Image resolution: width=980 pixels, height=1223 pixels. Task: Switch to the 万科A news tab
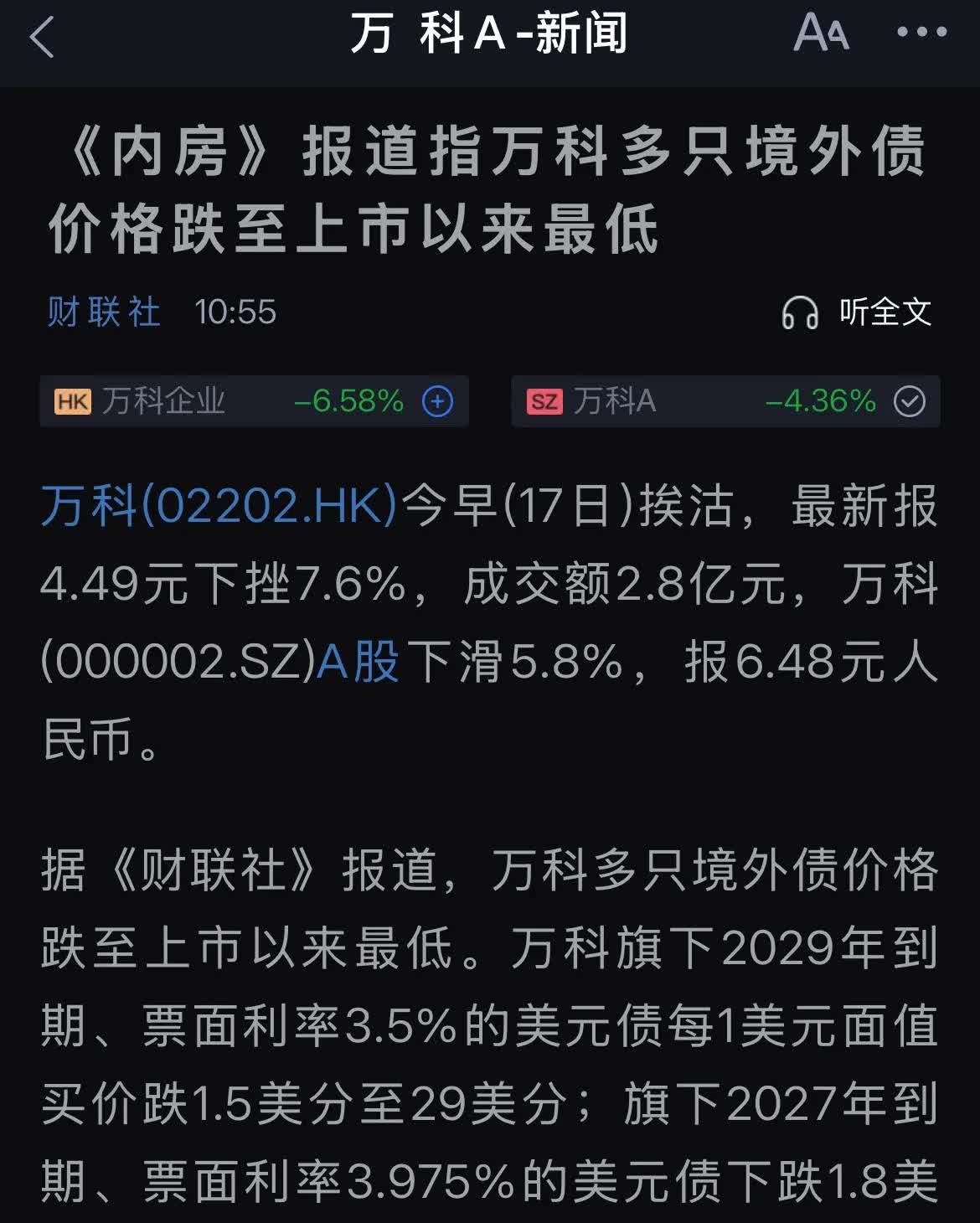[x=490, y=31]
